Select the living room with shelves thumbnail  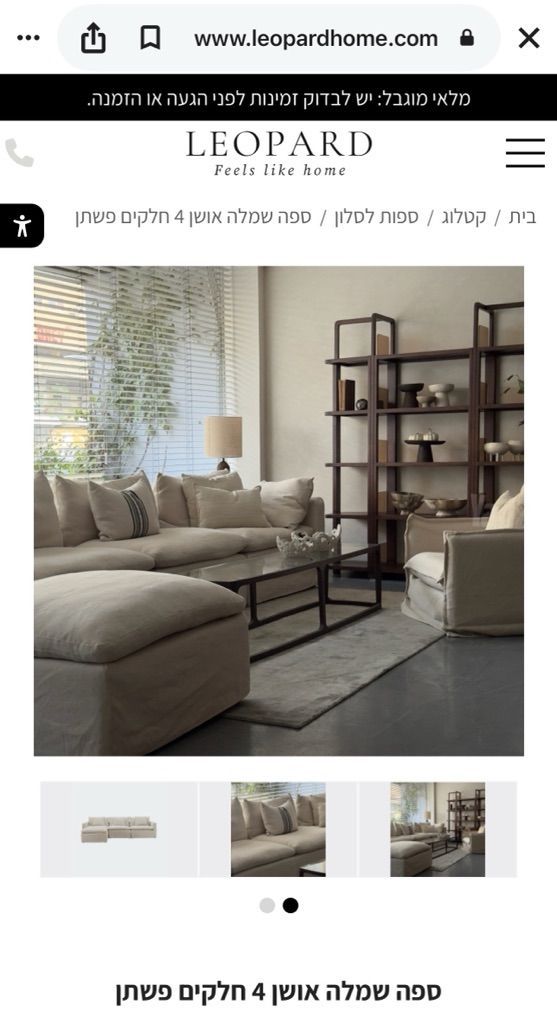[438, 829]
